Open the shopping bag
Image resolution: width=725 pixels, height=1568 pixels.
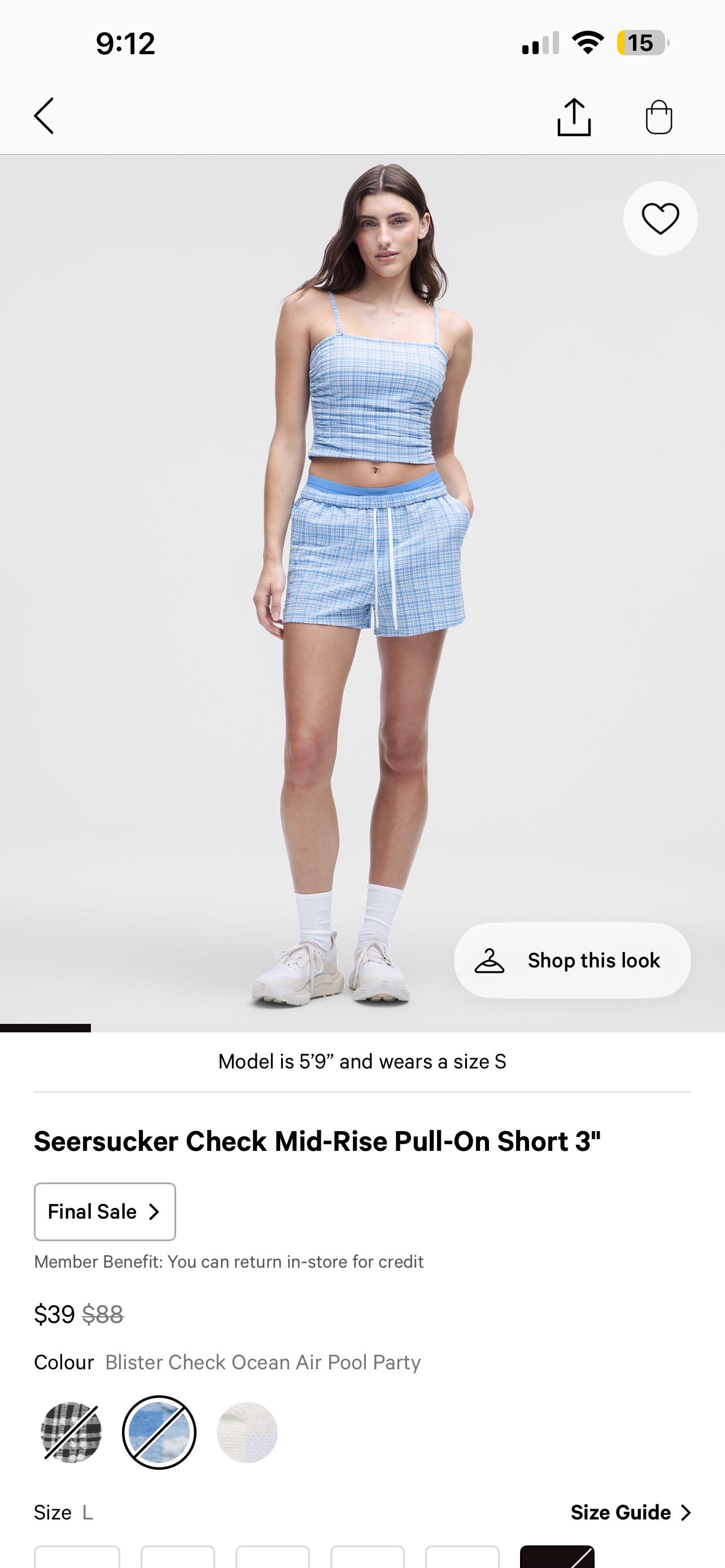coord(658,116)
